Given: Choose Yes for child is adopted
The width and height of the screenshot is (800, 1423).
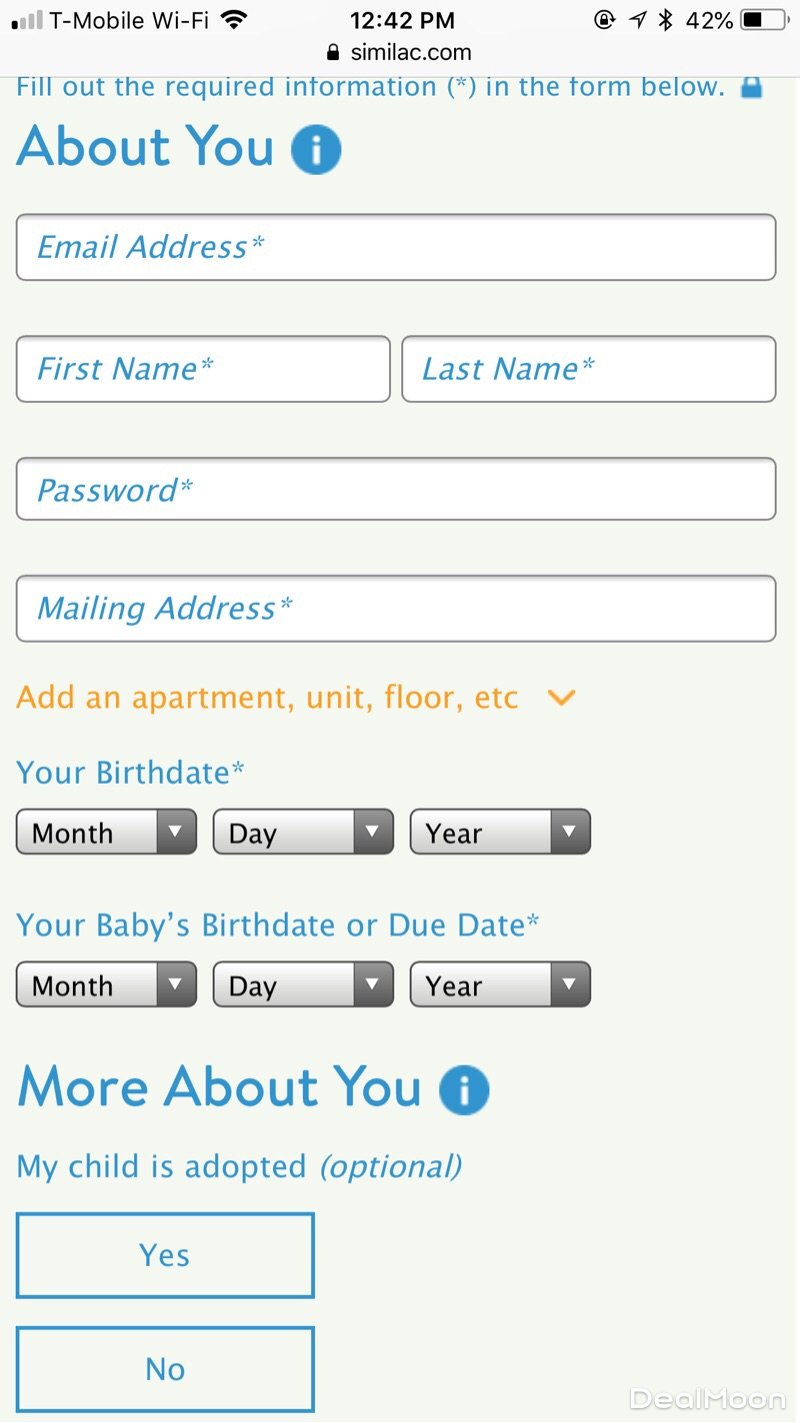Looking at the screenshot, I should 165,1255.
